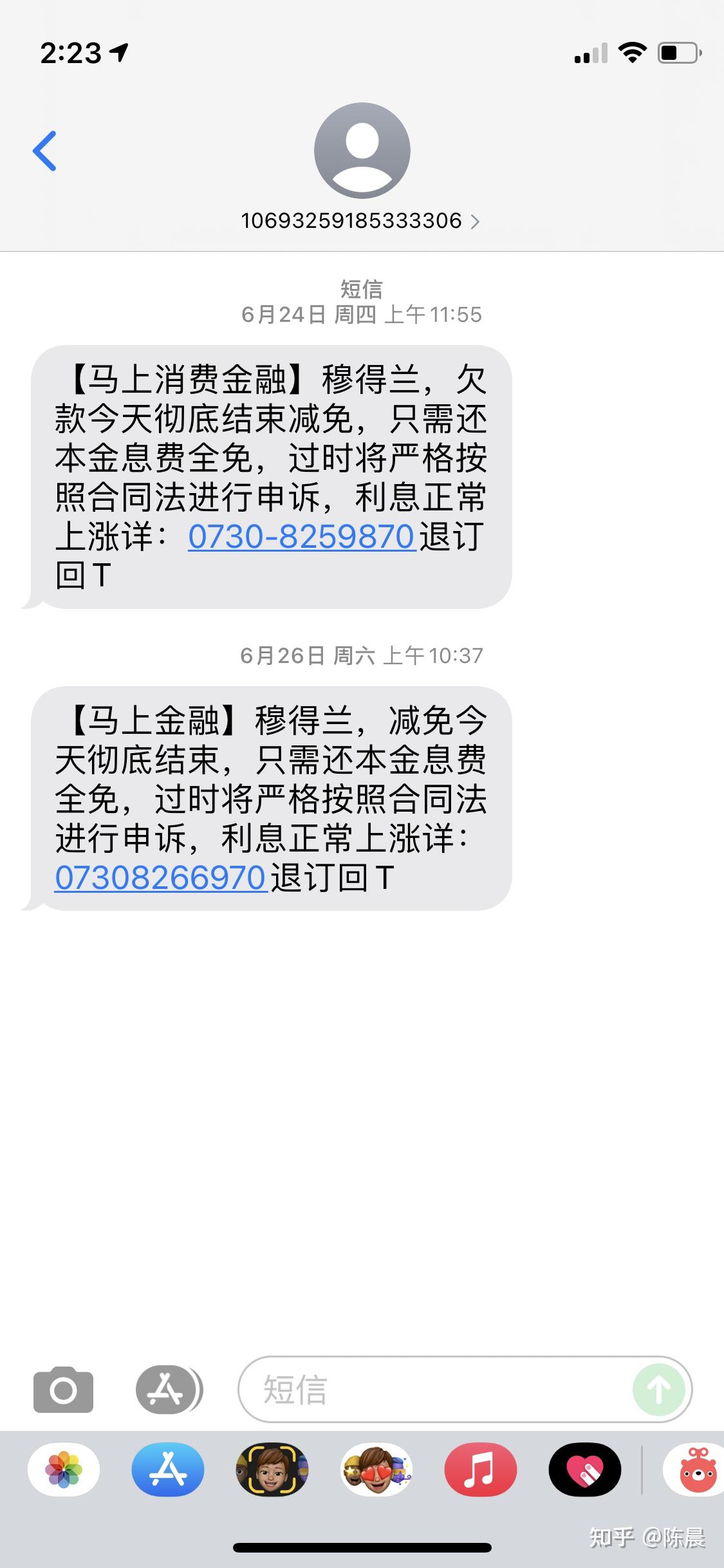
Task: Call the 0730-8259870 number in first message
Action: [x=300, y=537]
